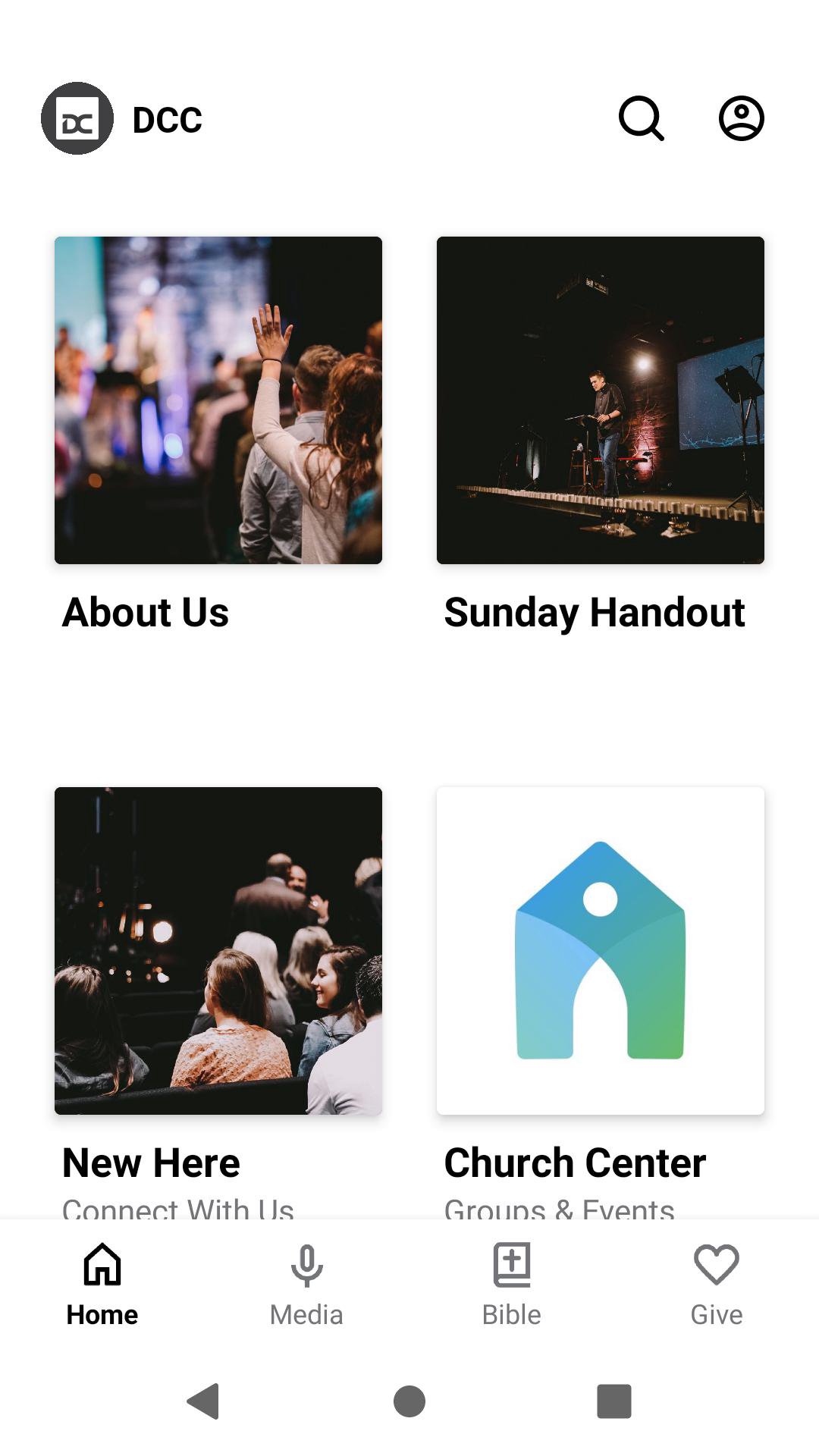819x1456 pixels.
Task: Open the recent apps overview
Action: pyautogui.click(x=613, y=1401)
